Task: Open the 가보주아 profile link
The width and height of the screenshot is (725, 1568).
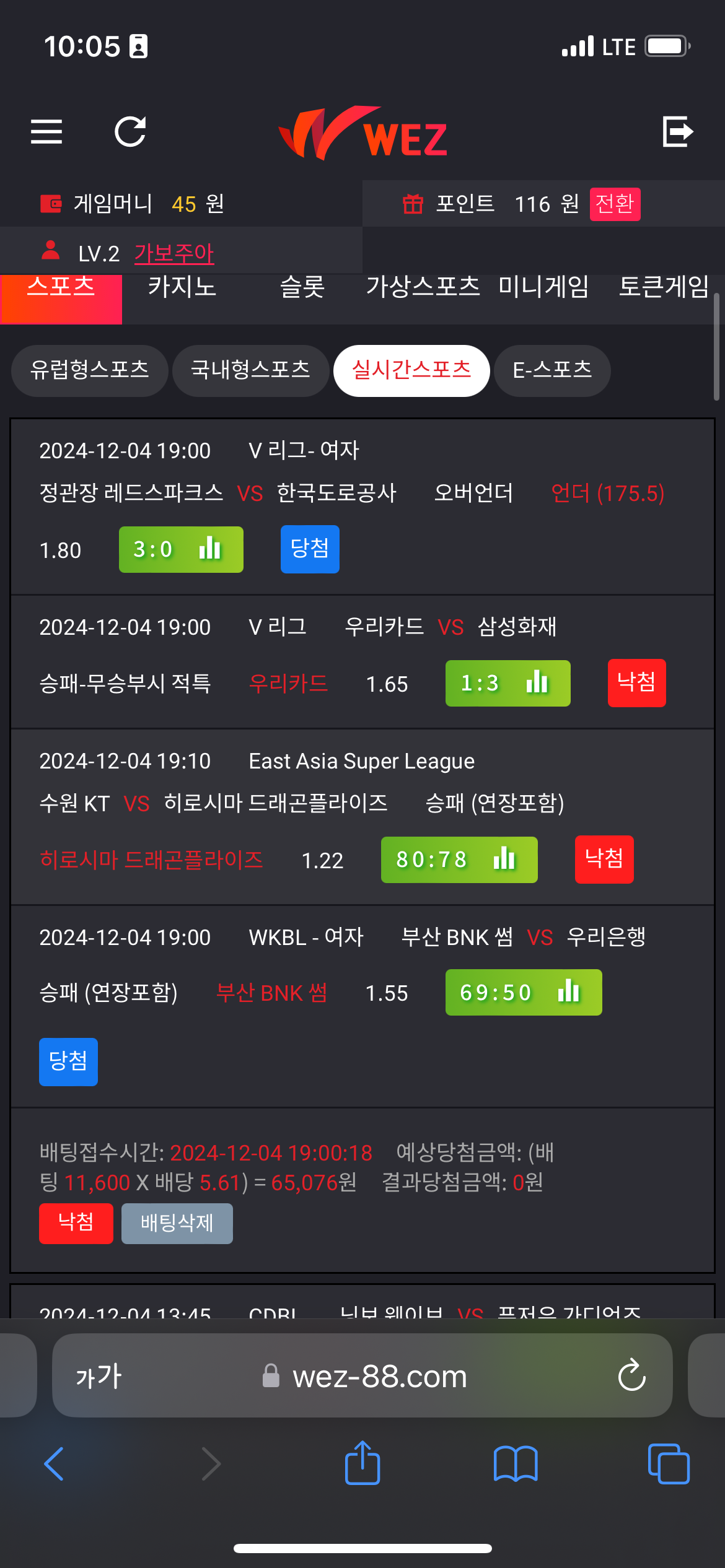Action: pyautogui.click(x=174, y=253)
